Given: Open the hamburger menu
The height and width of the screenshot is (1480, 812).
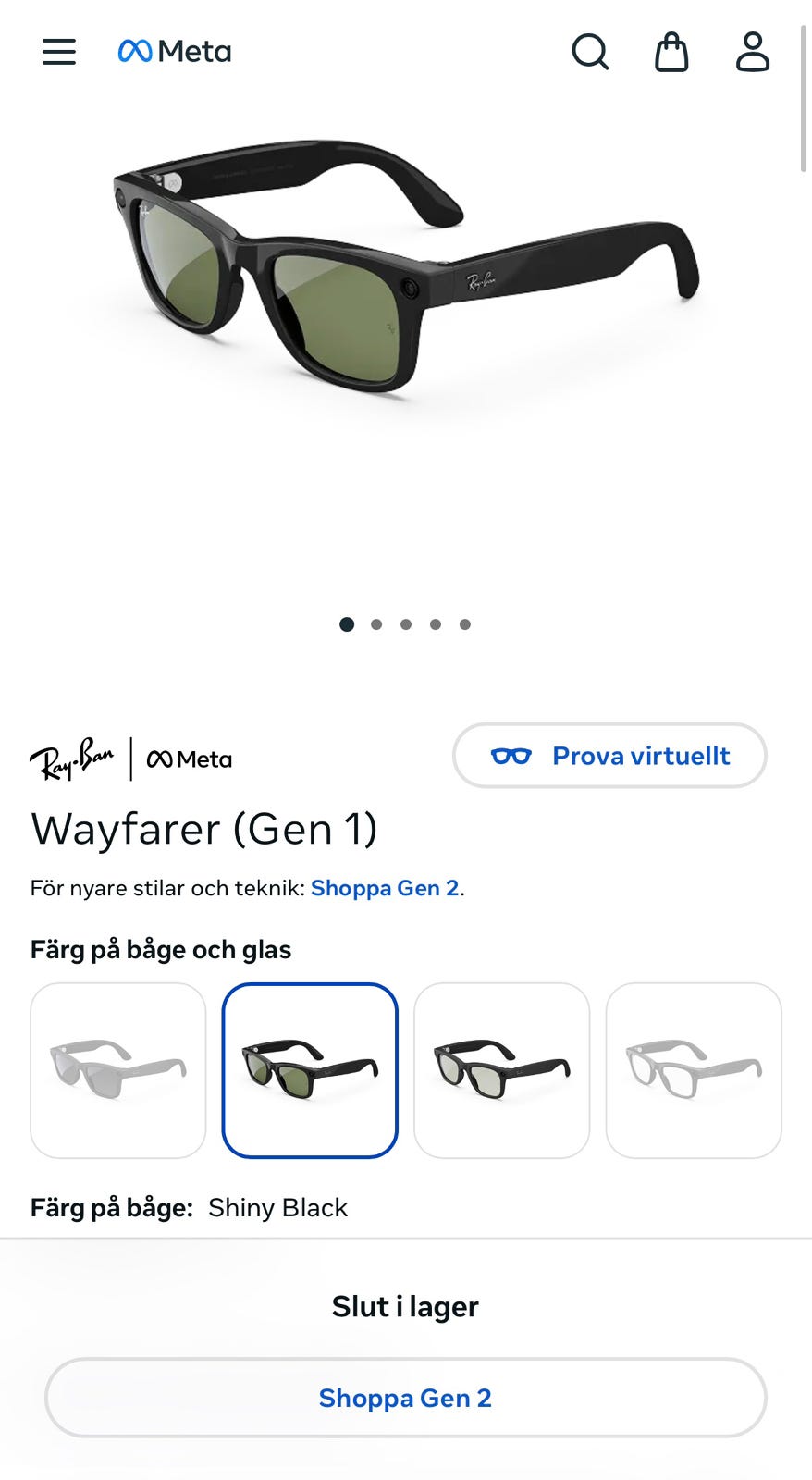Looking at the screenshot, I should click(x=59, y=52).
